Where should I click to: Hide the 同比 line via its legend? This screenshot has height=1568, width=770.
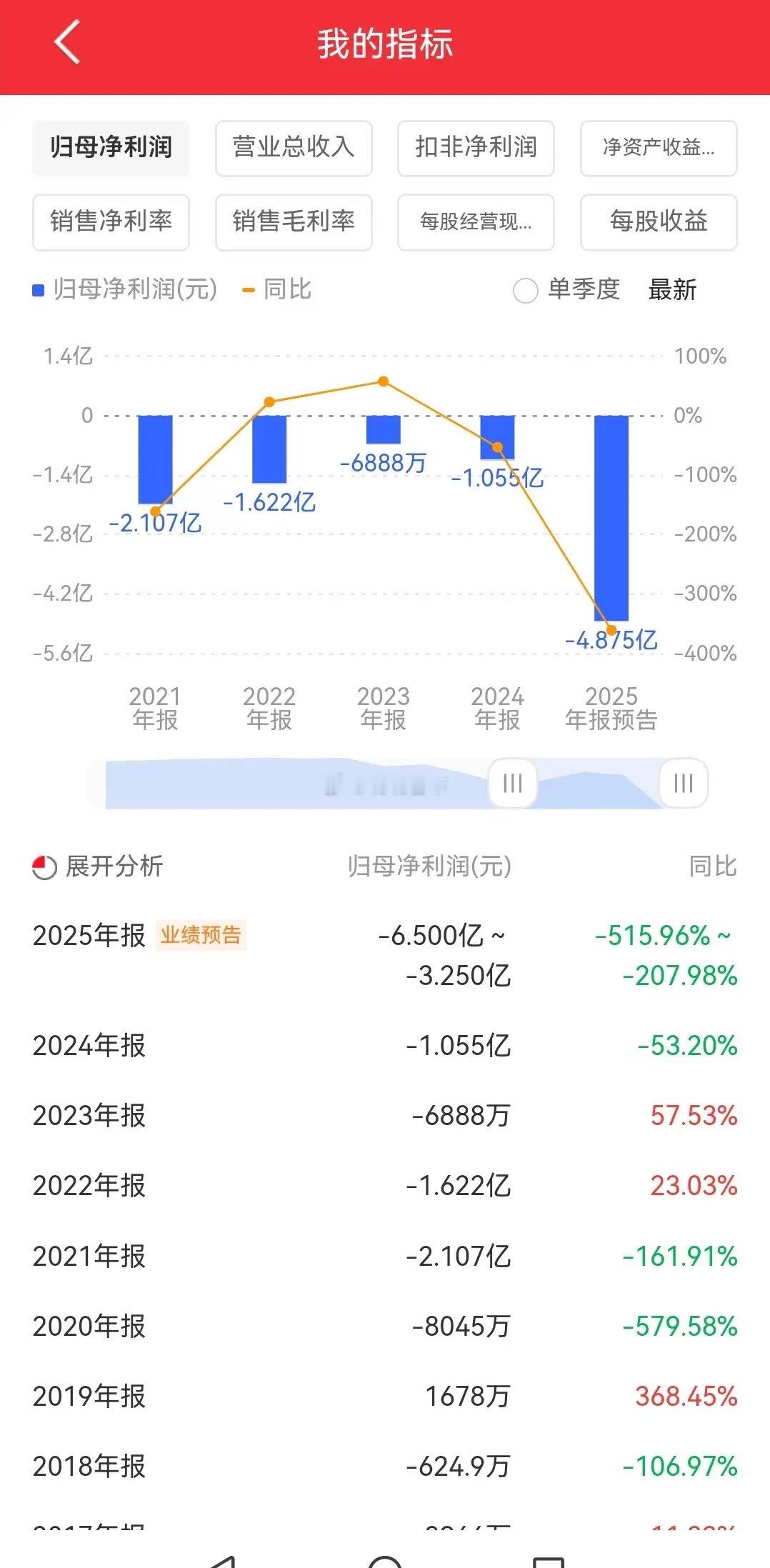tap(279, 290)
